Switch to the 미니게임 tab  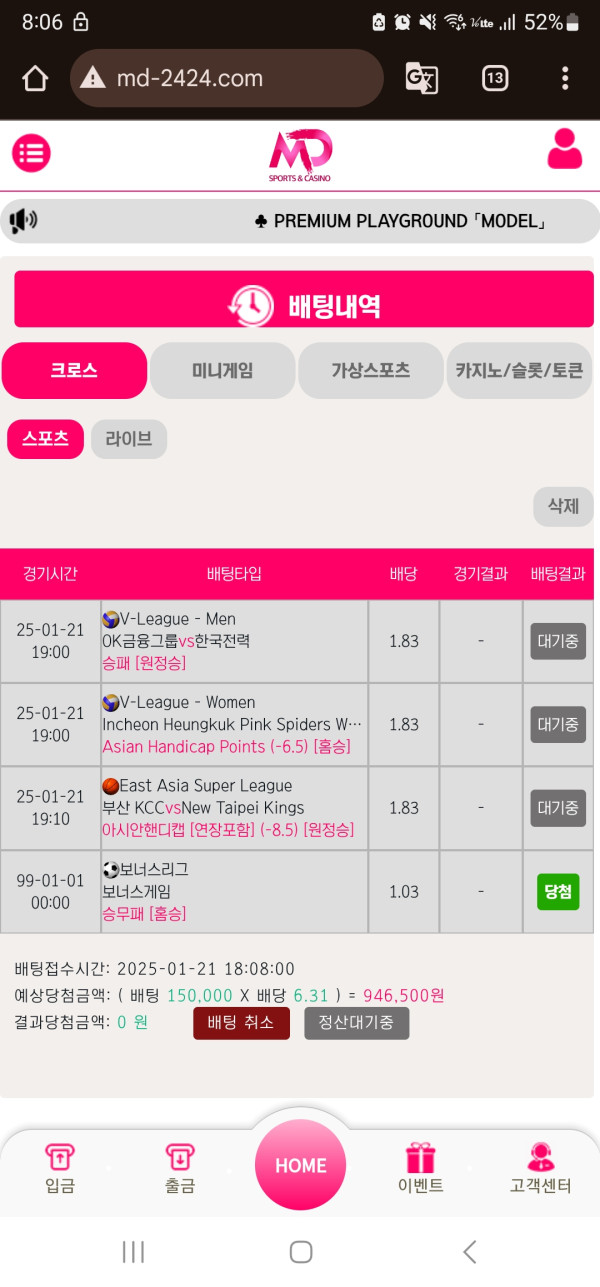[x=222, y=370]
